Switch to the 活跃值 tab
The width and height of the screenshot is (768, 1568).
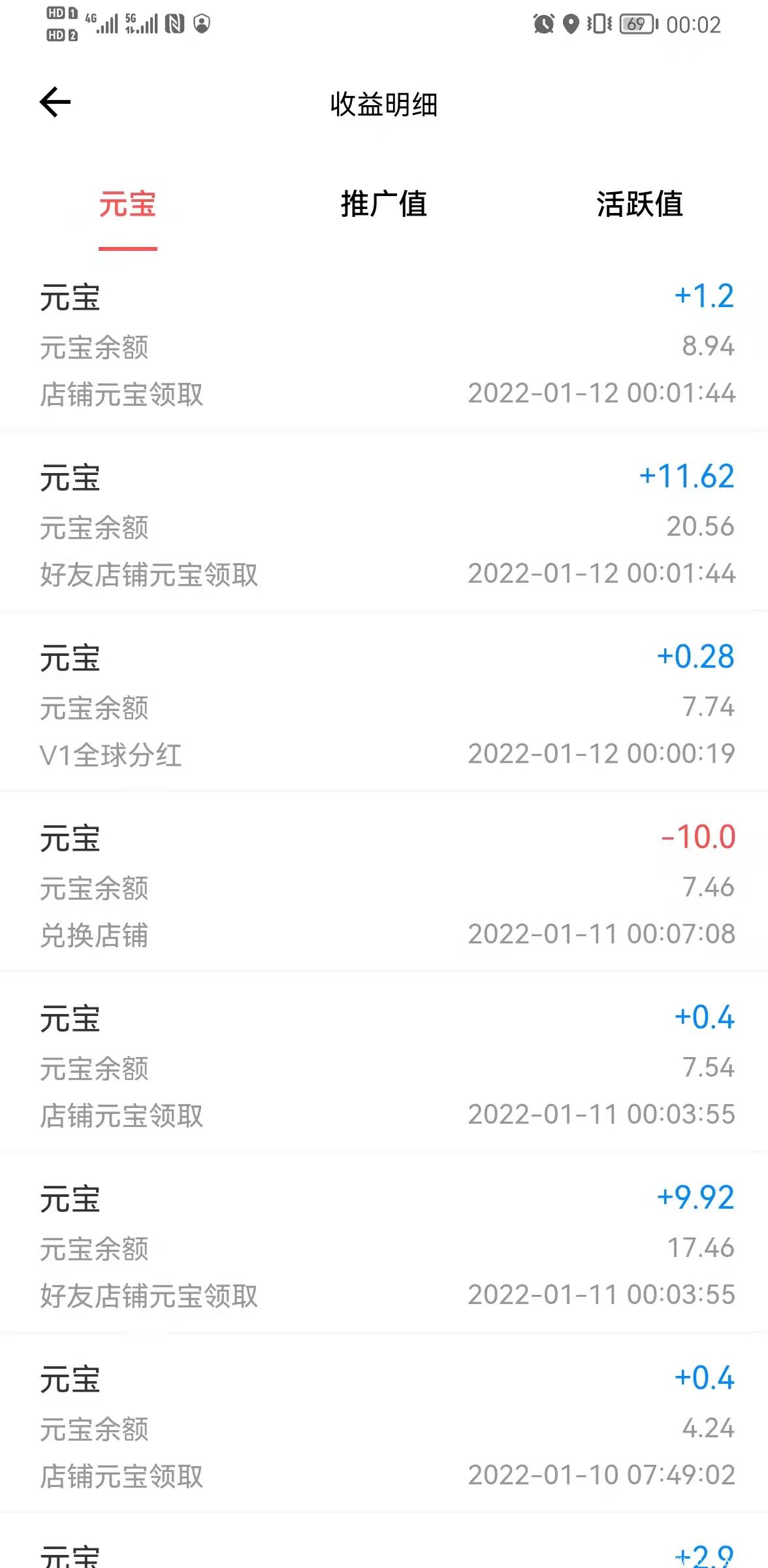point(641,205)
